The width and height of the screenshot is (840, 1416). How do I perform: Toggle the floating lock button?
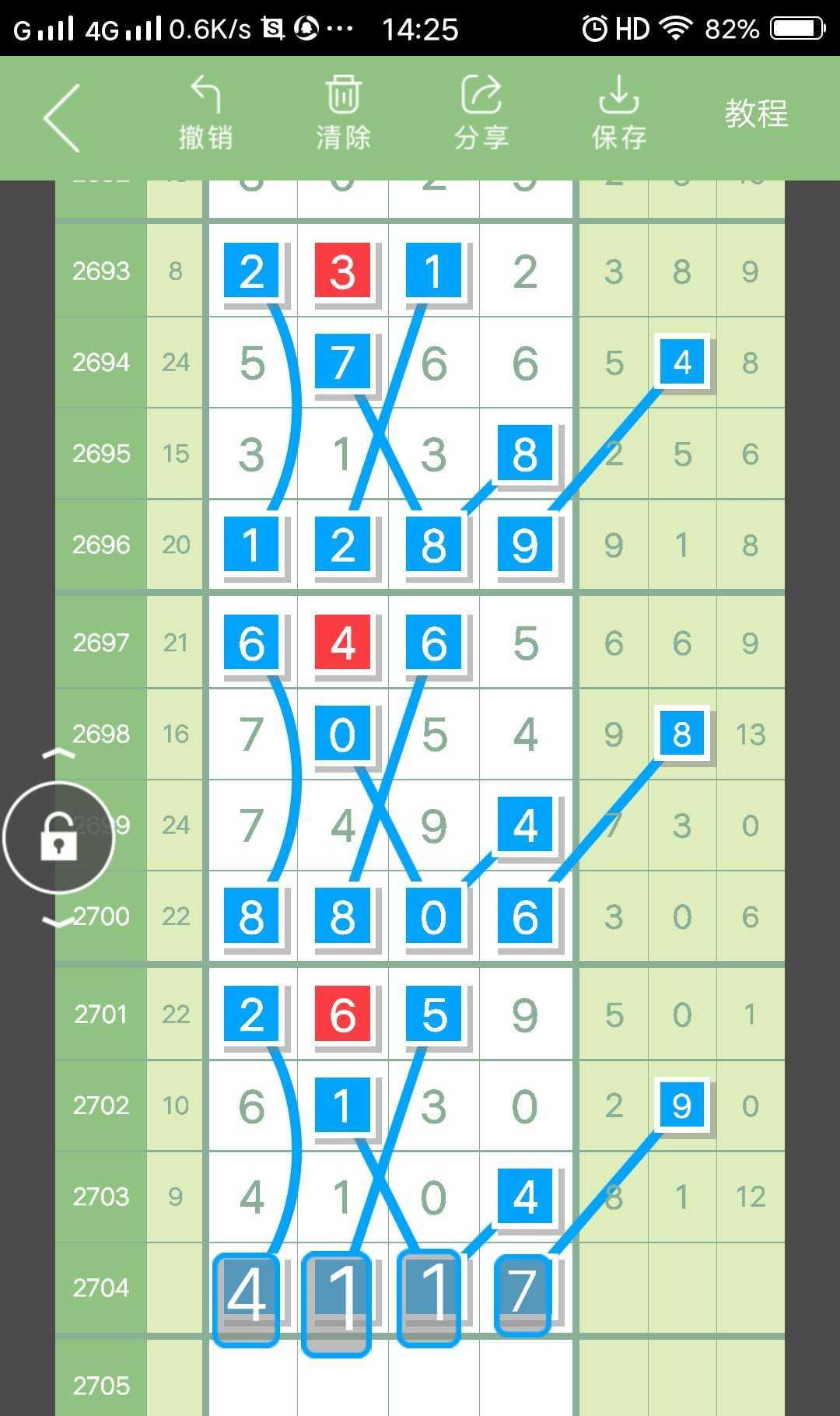click(59, 837)
